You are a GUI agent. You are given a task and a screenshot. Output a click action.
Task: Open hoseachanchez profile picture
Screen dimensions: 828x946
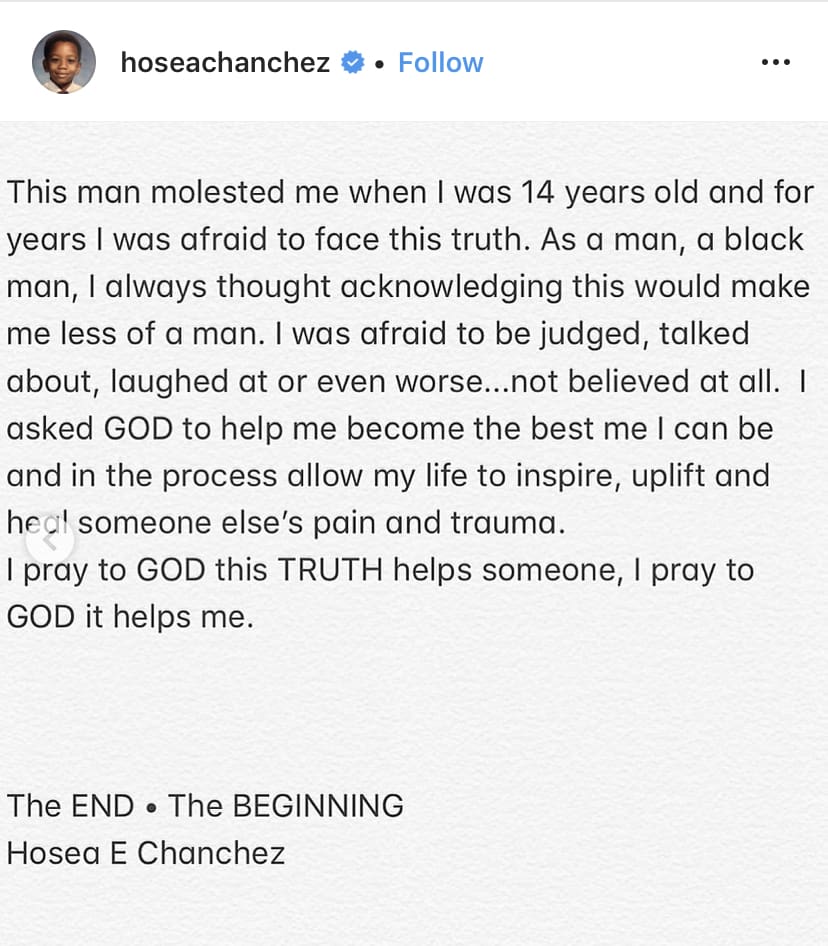[63, 62]
